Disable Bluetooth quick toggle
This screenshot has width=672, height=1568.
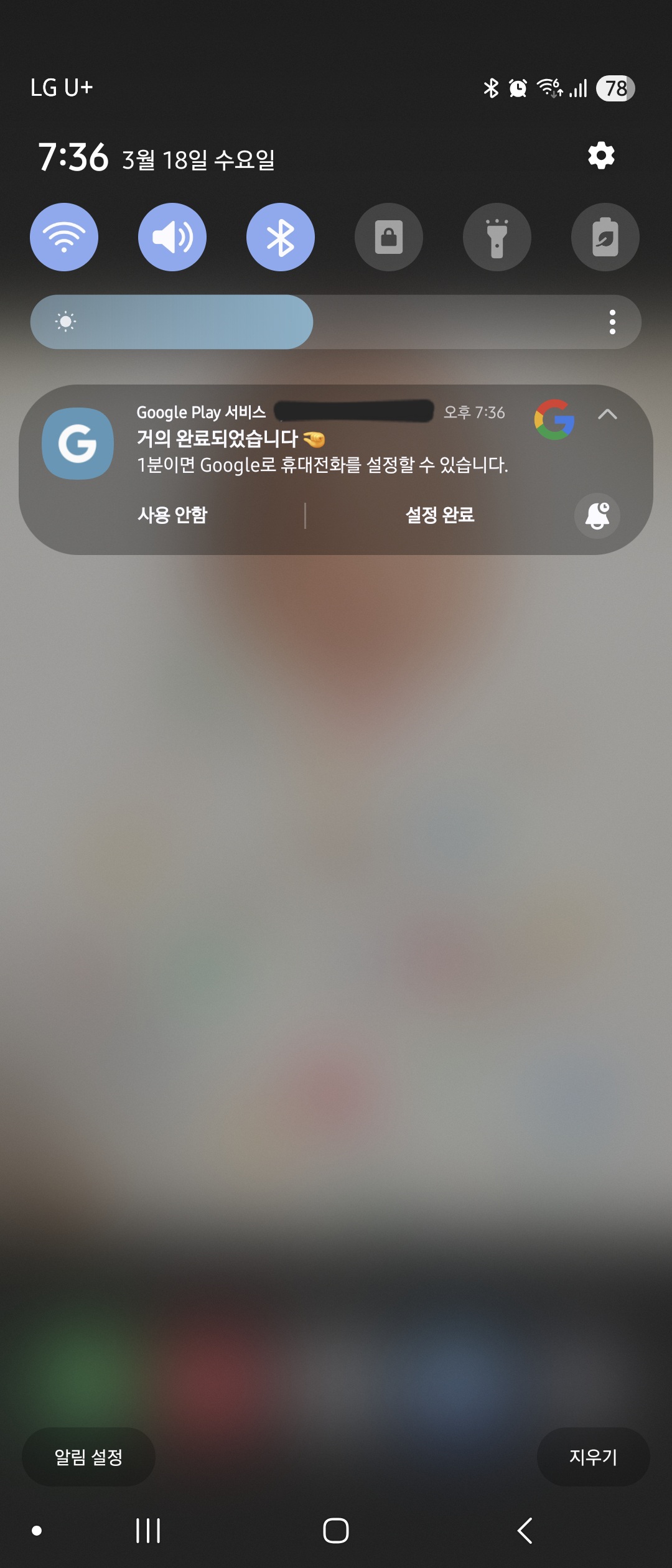click(x=281, y=237)
